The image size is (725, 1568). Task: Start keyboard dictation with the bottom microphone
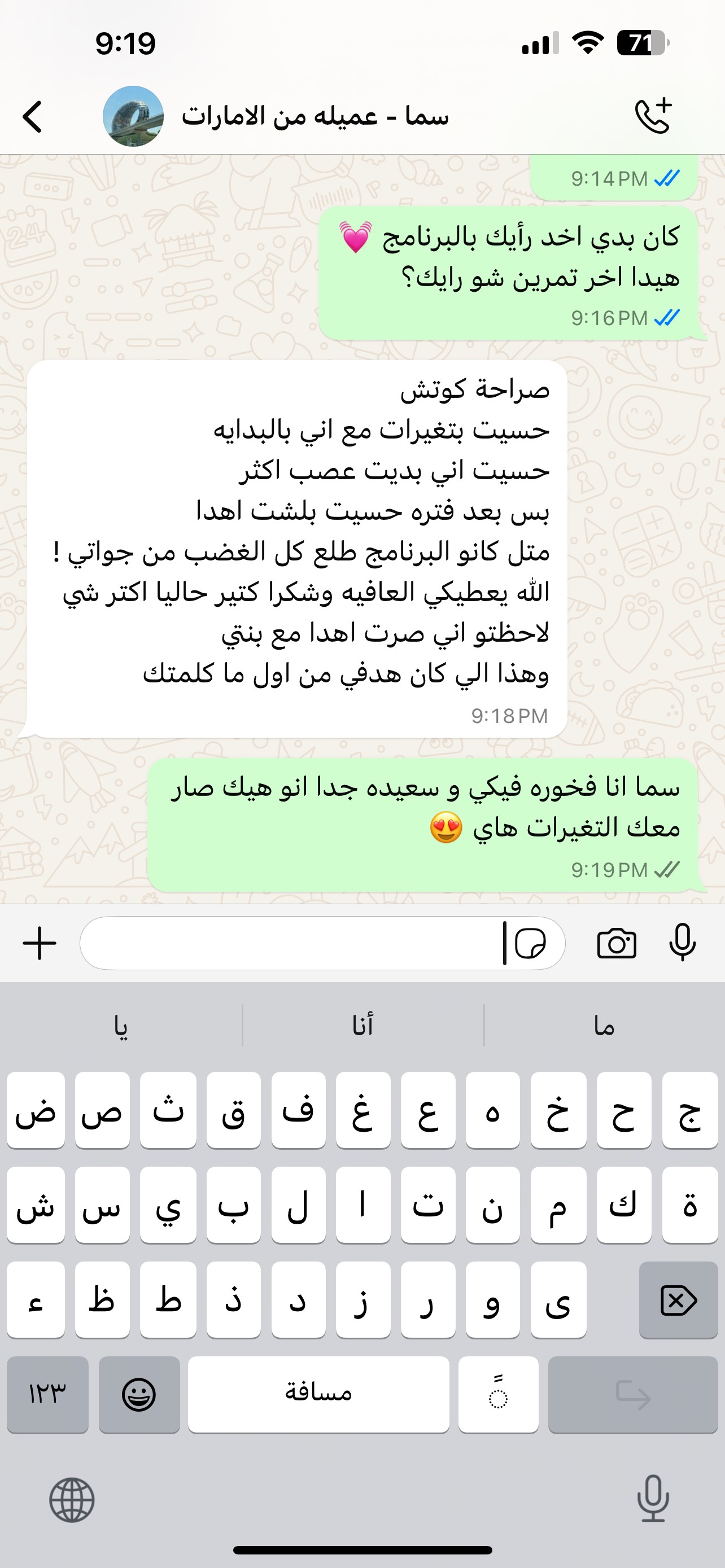coord(653,1499)
